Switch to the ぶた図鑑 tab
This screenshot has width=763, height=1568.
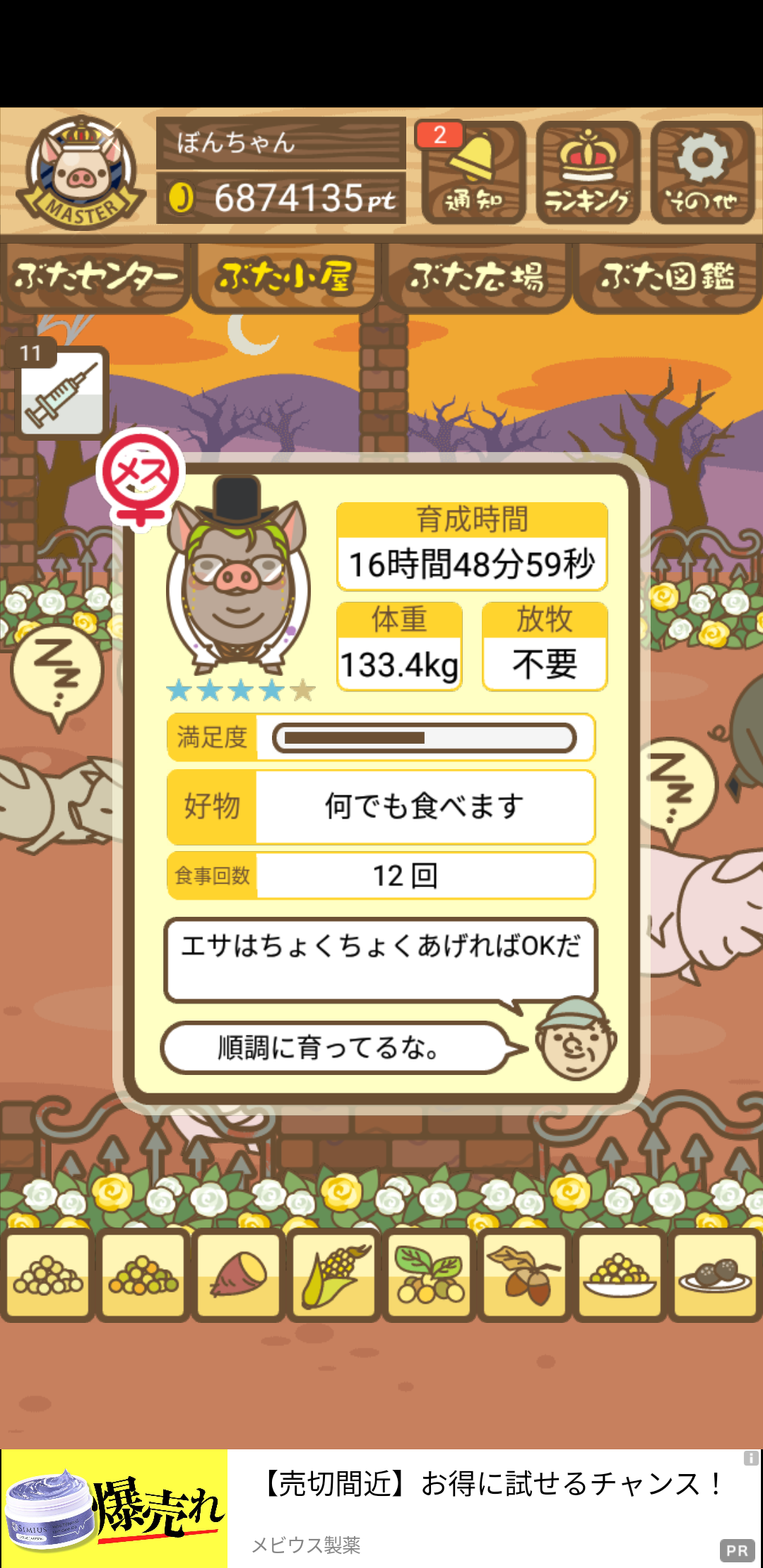(x=667, y=277)
